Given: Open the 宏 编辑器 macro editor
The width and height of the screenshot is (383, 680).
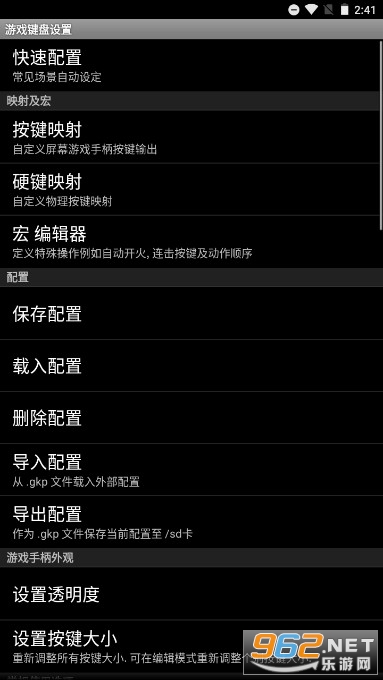Looking at the screenshot, I should tap(190, 242).
